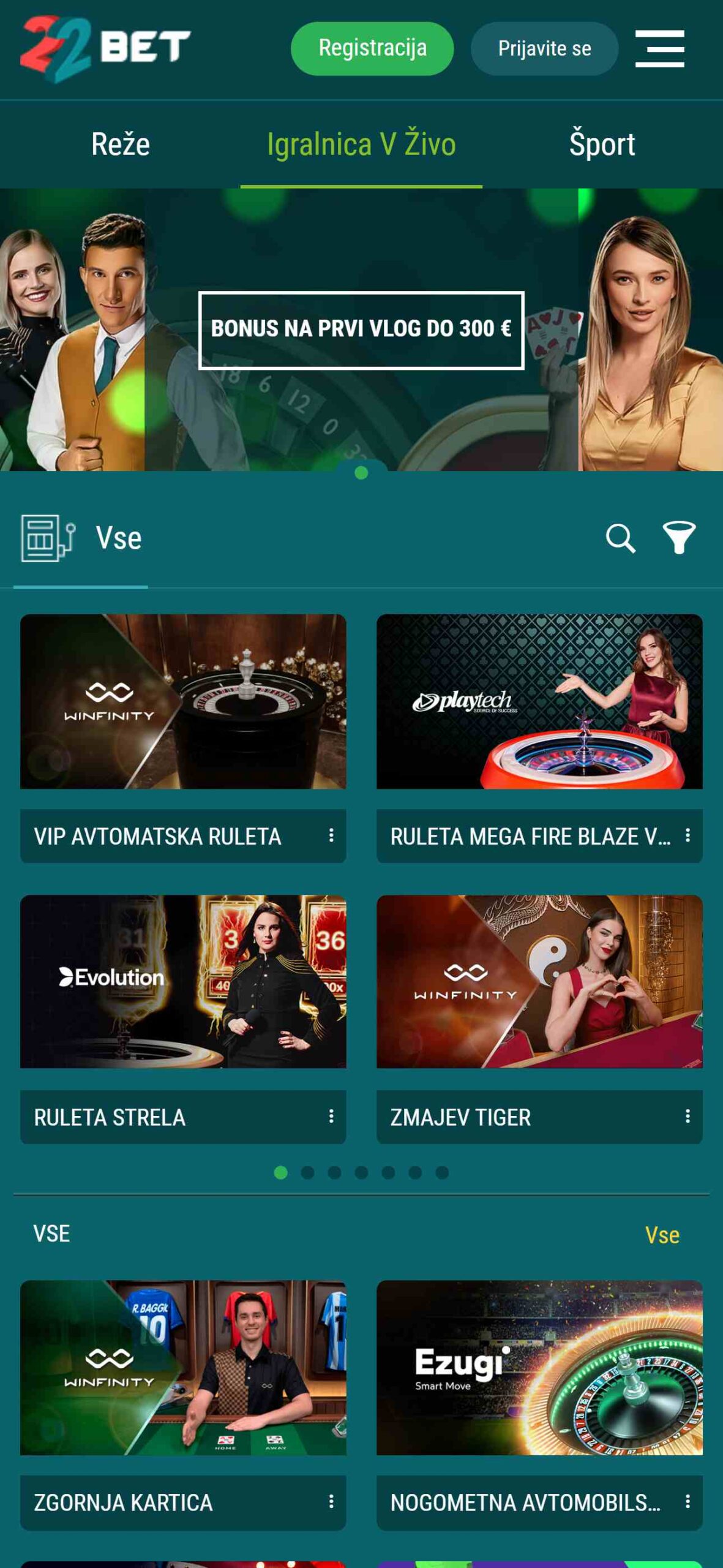
Task: Open the Ezugi Nogometna Avtomobils game tile
Action: click(x=539, y=1367)
